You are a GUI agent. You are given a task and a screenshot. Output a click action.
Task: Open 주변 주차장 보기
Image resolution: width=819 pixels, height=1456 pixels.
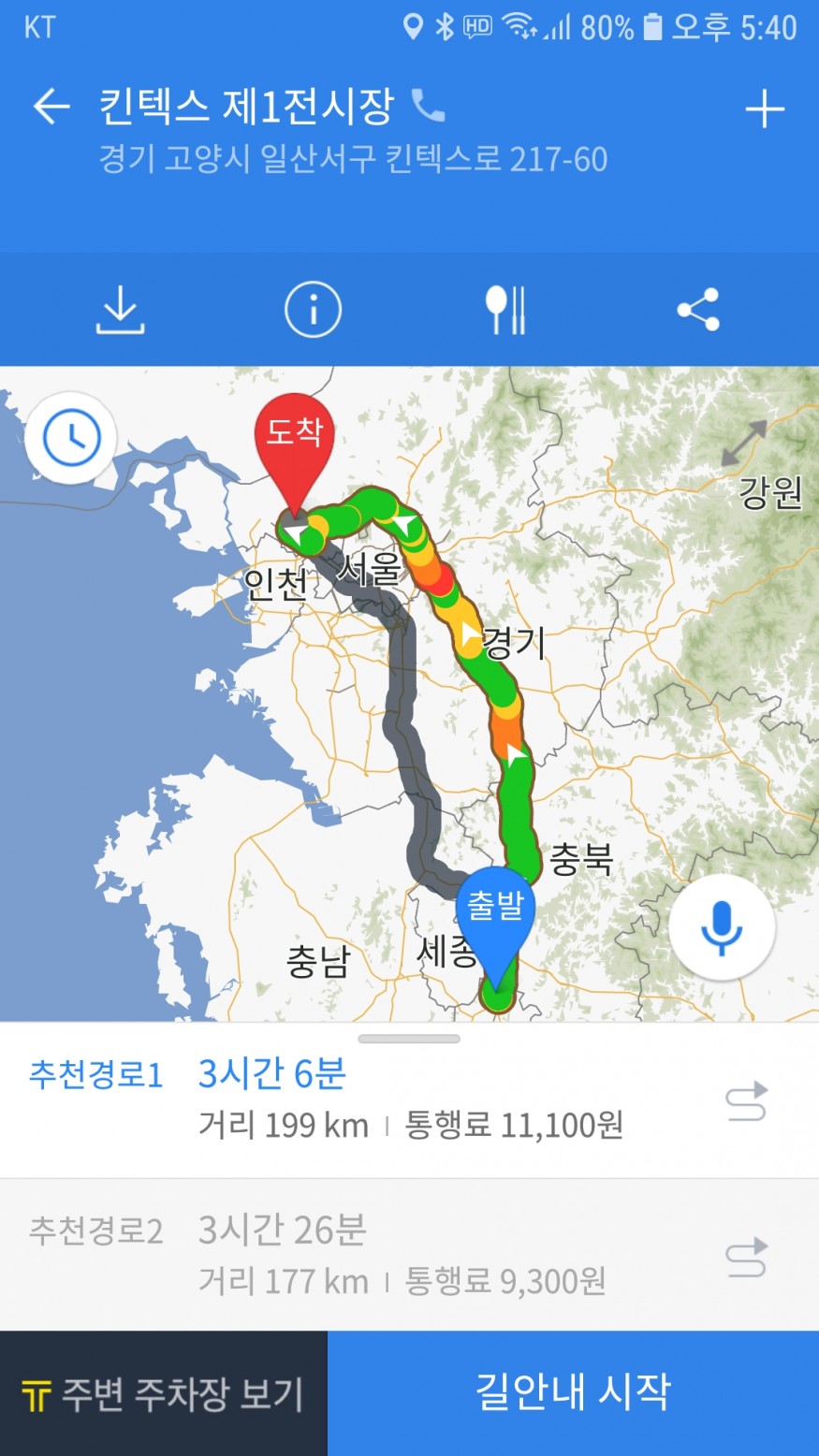pyautogui.click(x=164, y=1393)
